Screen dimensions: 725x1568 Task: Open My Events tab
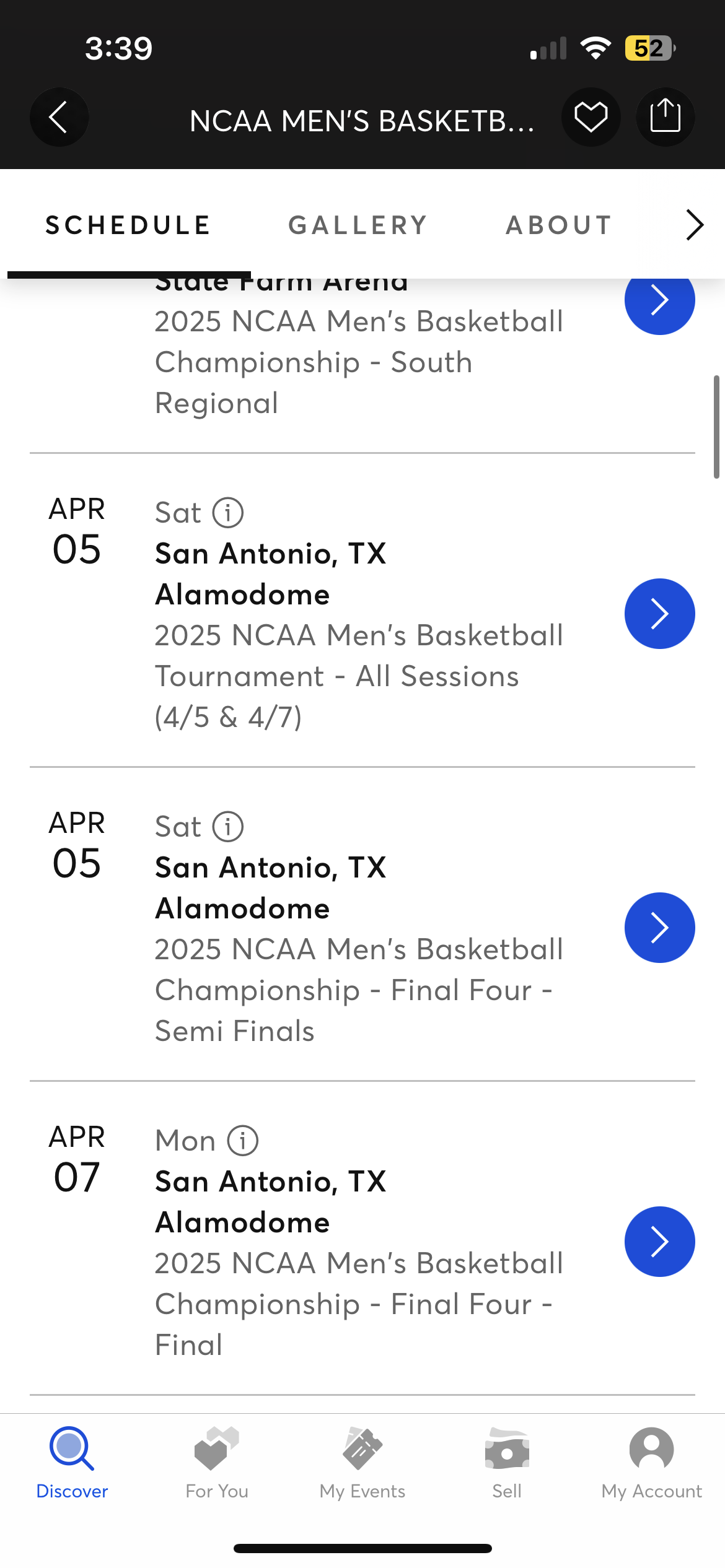point(362,1463)
